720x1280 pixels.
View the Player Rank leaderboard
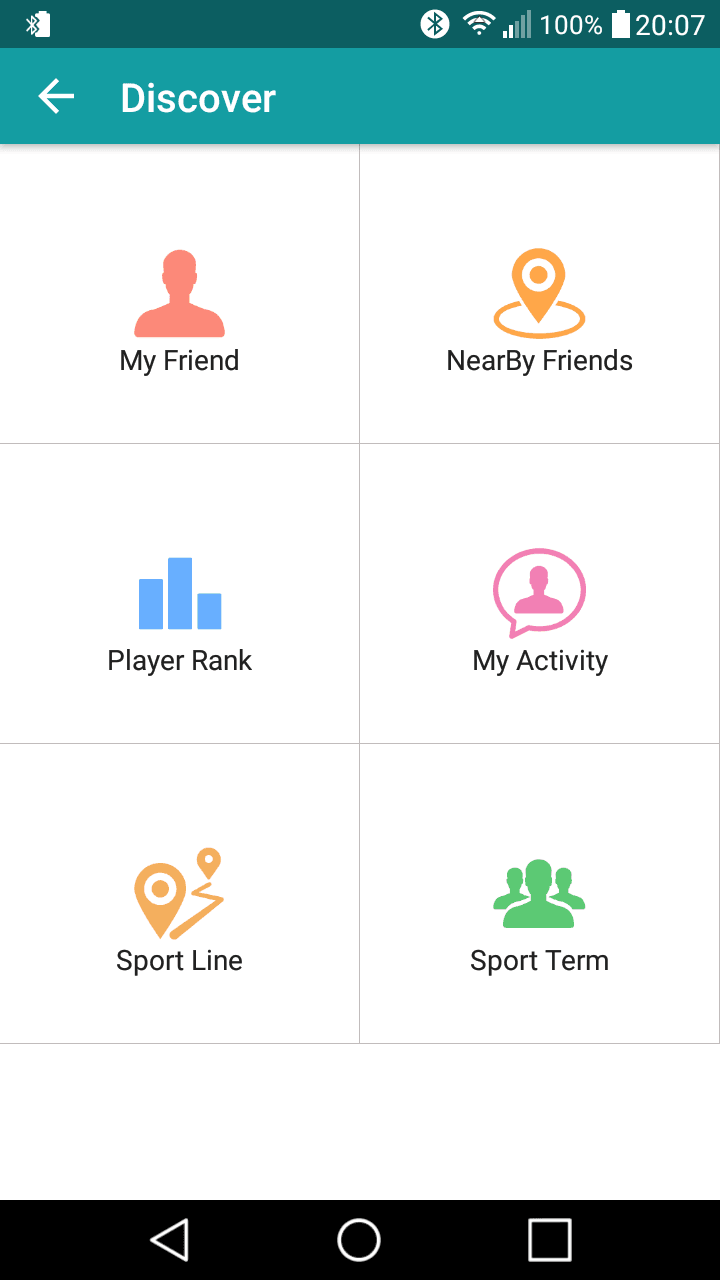pos(179,594)
